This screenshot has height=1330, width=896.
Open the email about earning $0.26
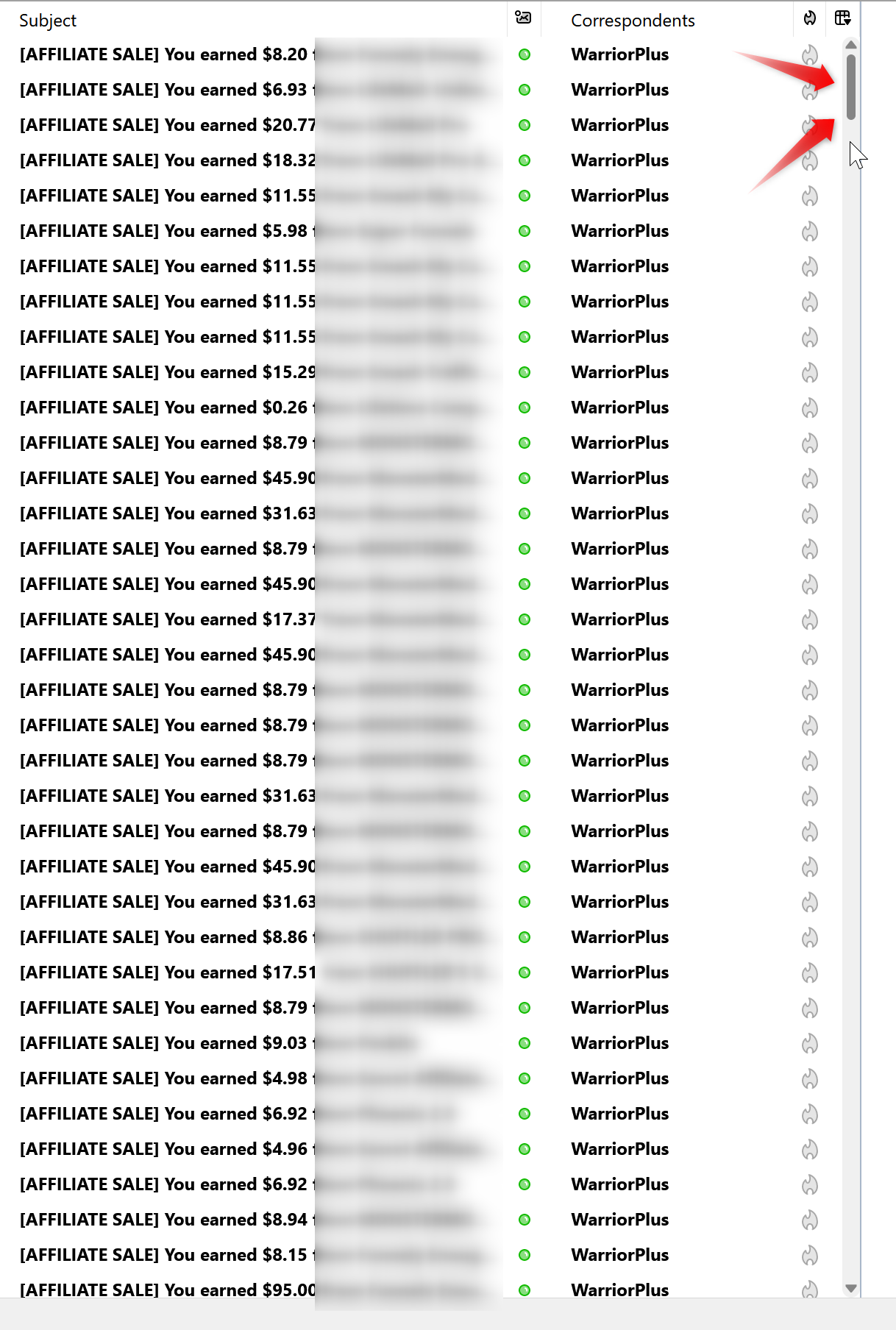point(163,408)
